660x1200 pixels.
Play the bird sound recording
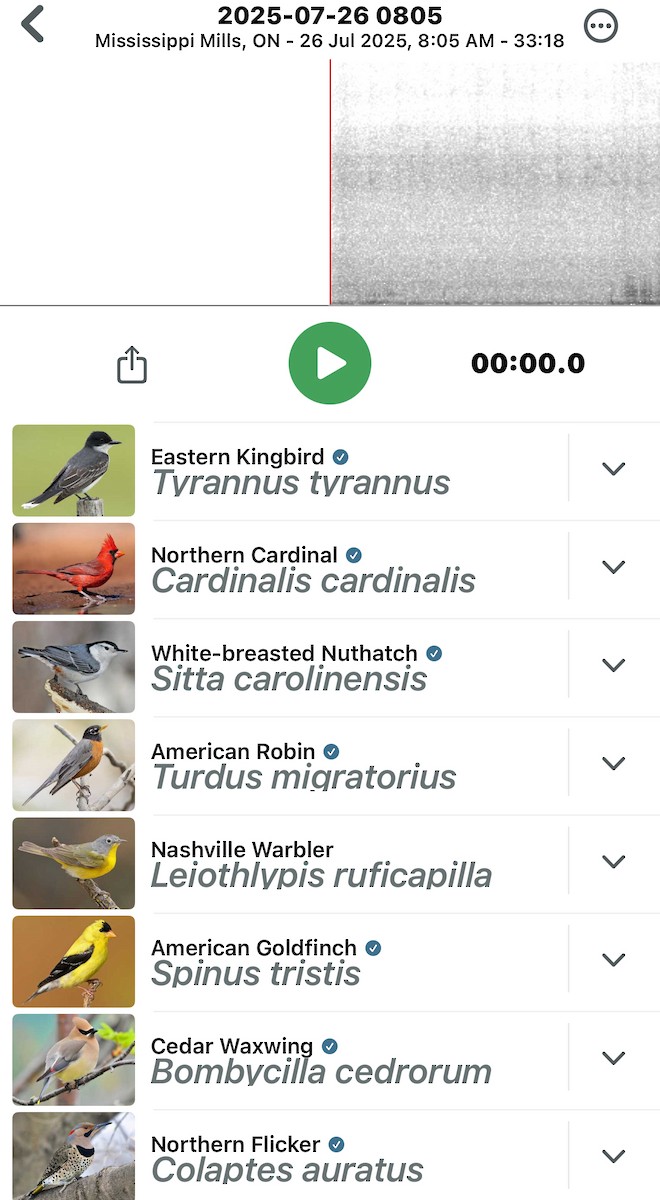point(330,363)
